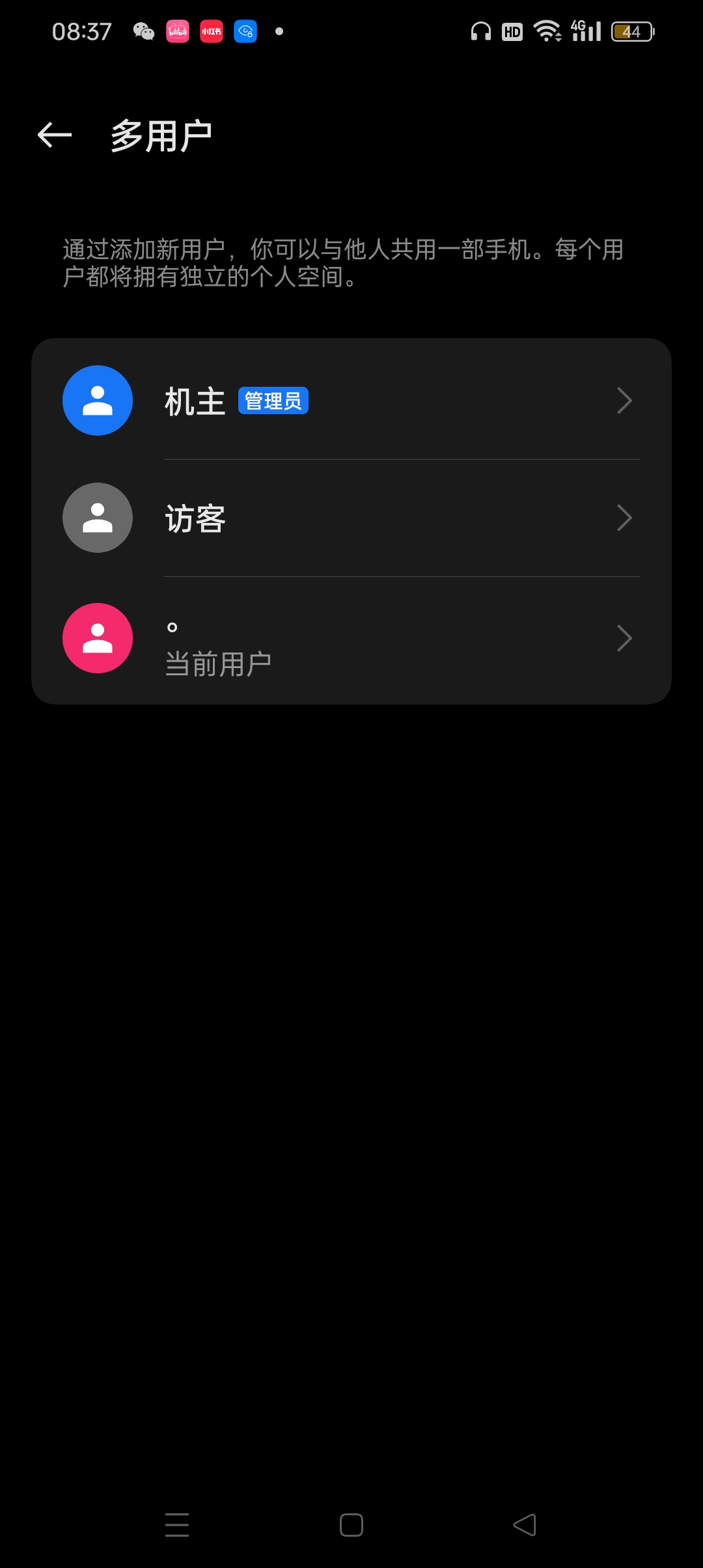Tap the battery level indicator showing 44
Image resolution: width=703 pixels, height=1568 pixels.
[629, 30]
